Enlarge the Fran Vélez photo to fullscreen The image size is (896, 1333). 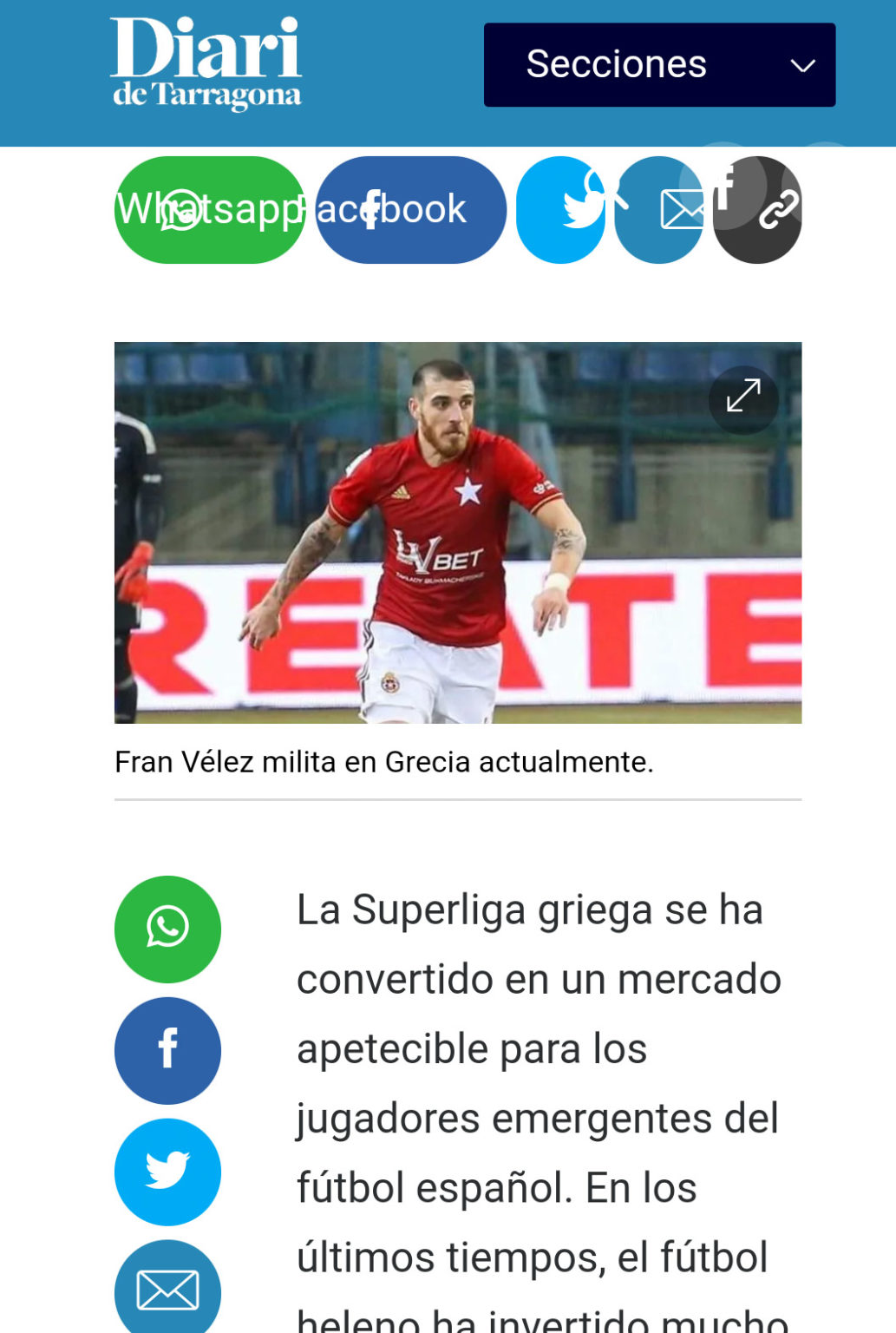(743, 397)
